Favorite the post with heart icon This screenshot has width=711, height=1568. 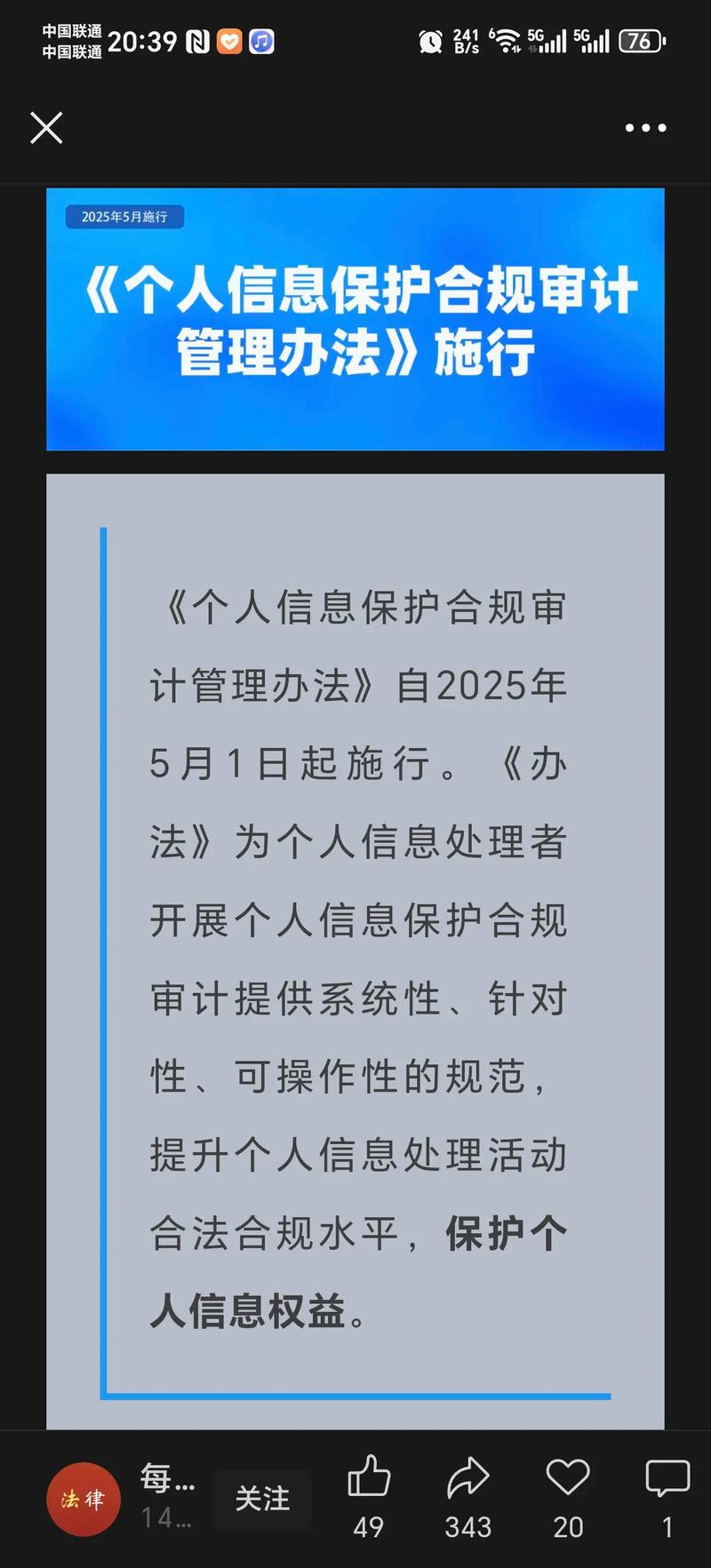point(568,1478)
